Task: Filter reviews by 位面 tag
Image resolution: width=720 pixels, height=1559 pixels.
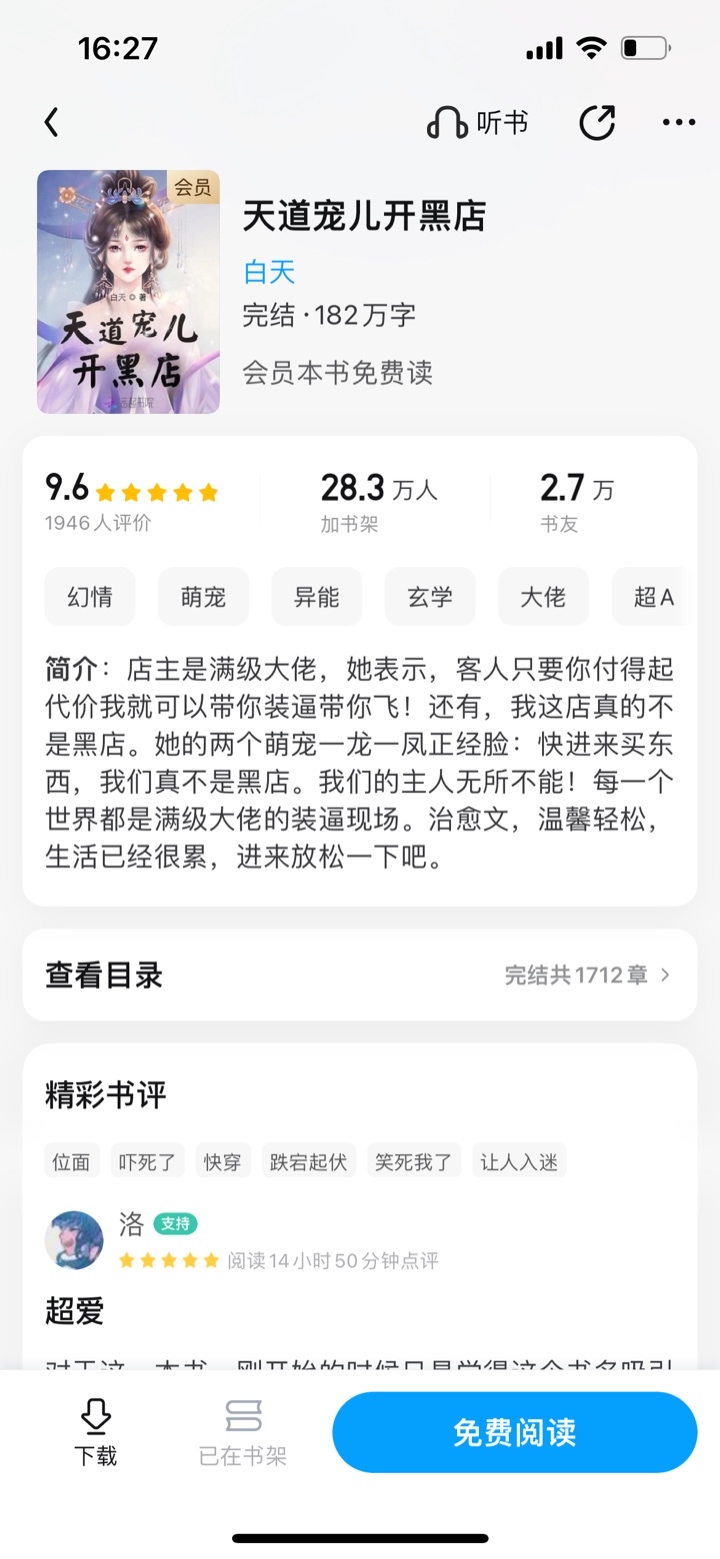Action: (x=72, y=1161)
